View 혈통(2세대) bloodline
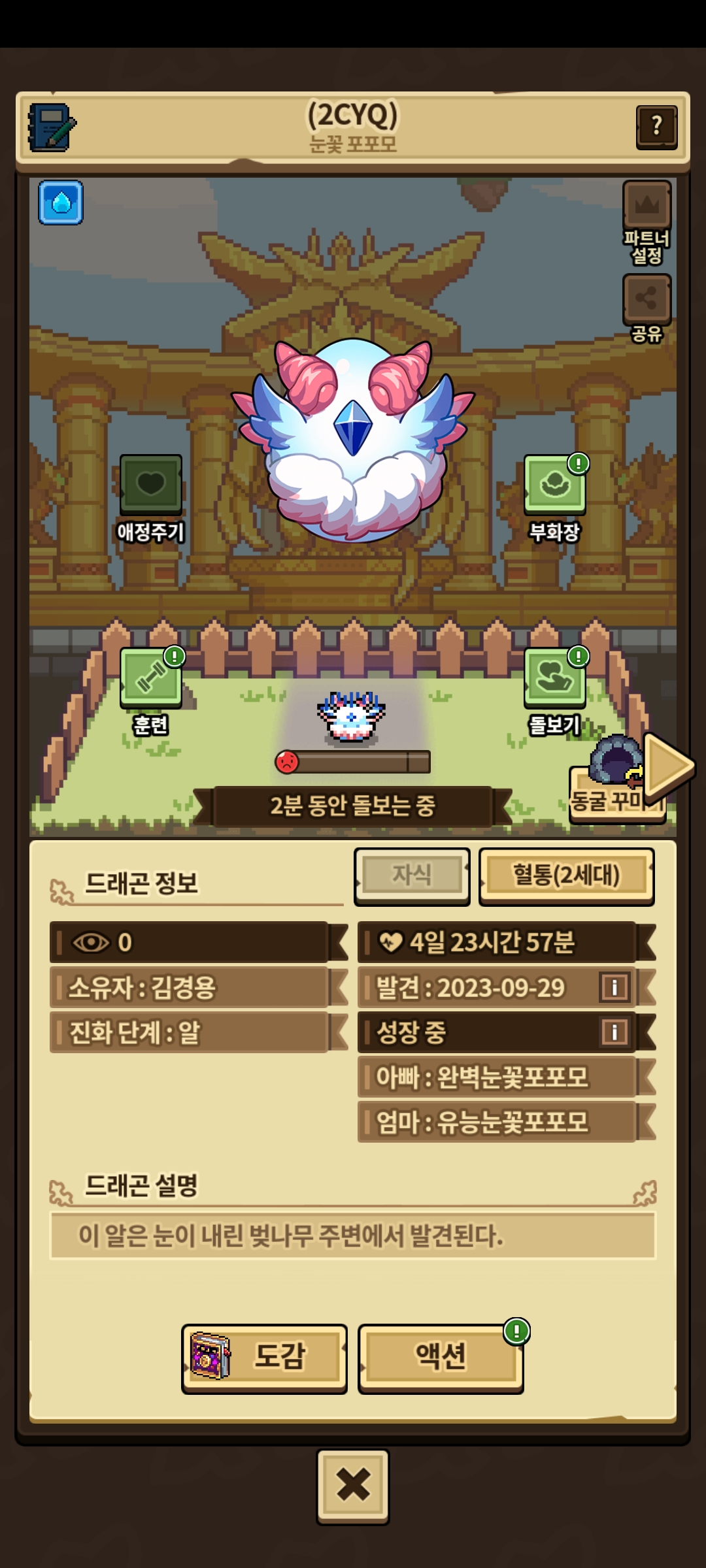706x1568 pixels. (566, 875)
